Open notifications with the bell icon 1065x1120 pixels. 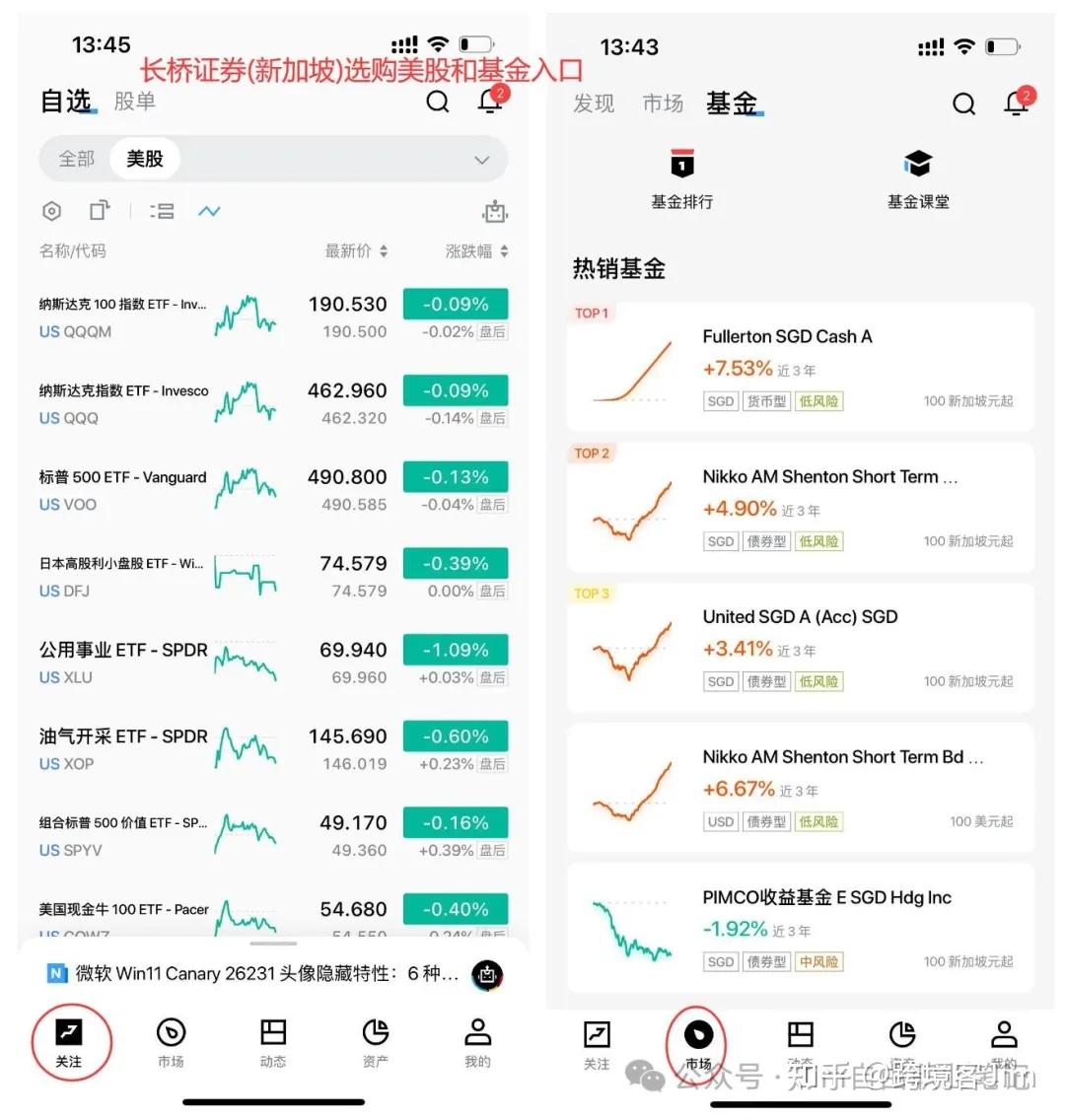pos(490,102)
